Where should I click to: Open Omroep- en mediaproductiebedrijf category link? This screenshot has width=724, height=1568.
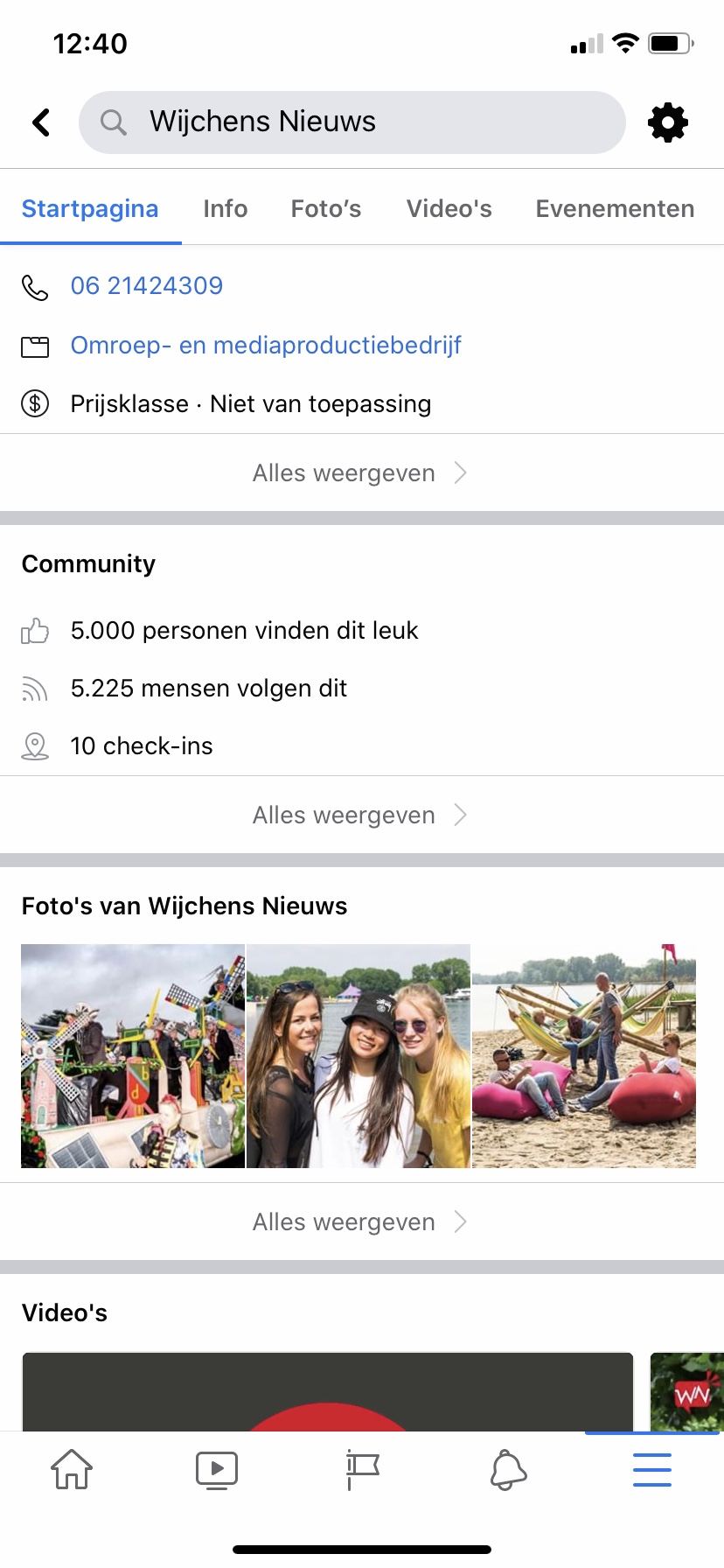266,346
